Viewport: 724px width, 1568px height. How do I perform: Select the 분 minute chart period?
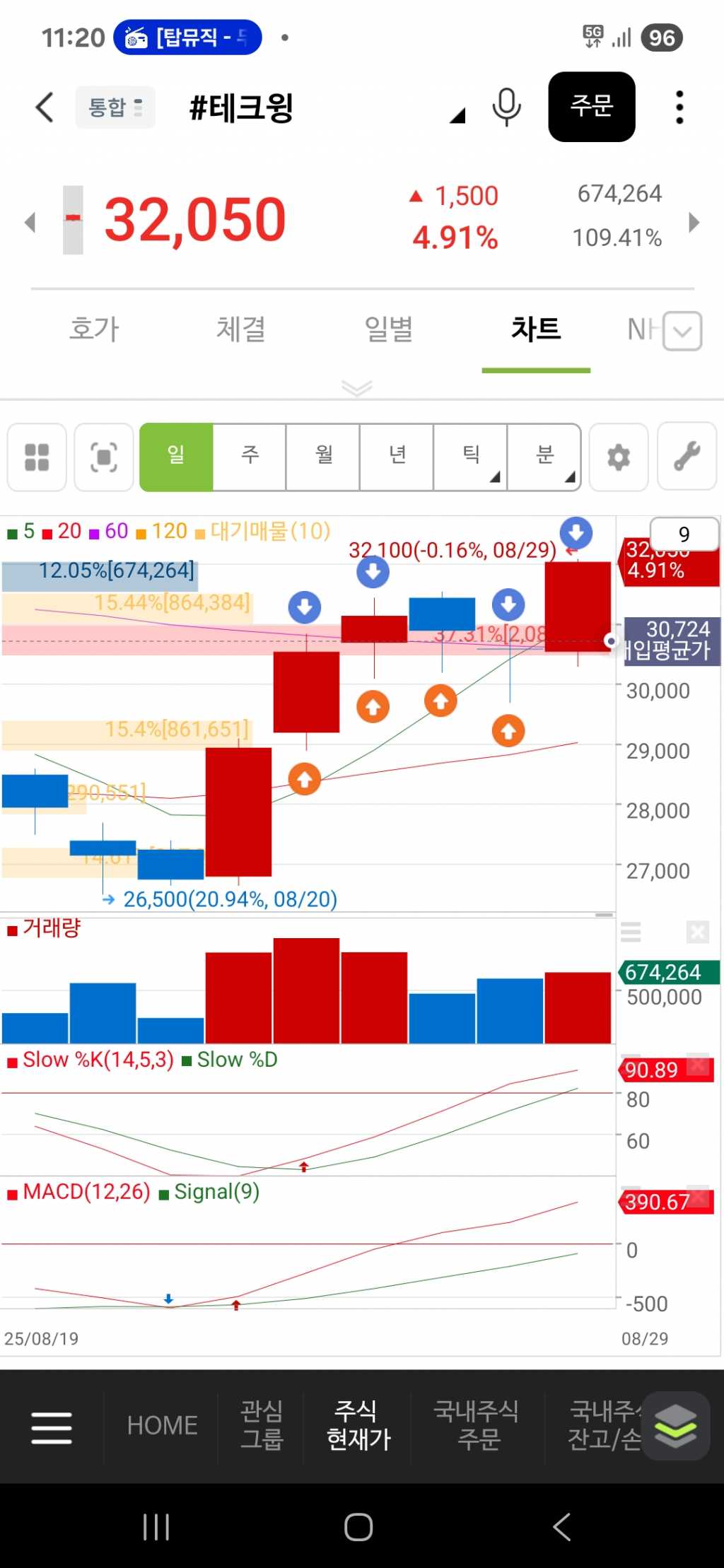tap(544, 456)
